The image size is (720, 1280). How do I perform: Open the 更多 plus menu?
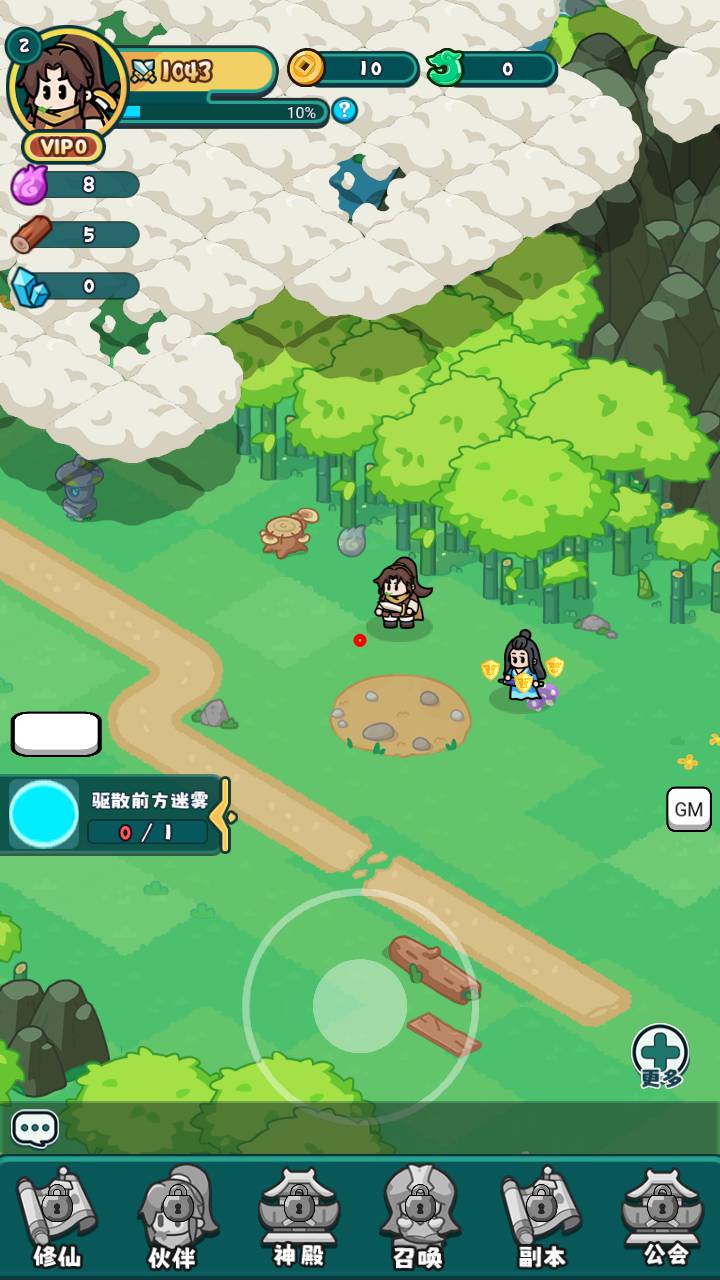661,1055
